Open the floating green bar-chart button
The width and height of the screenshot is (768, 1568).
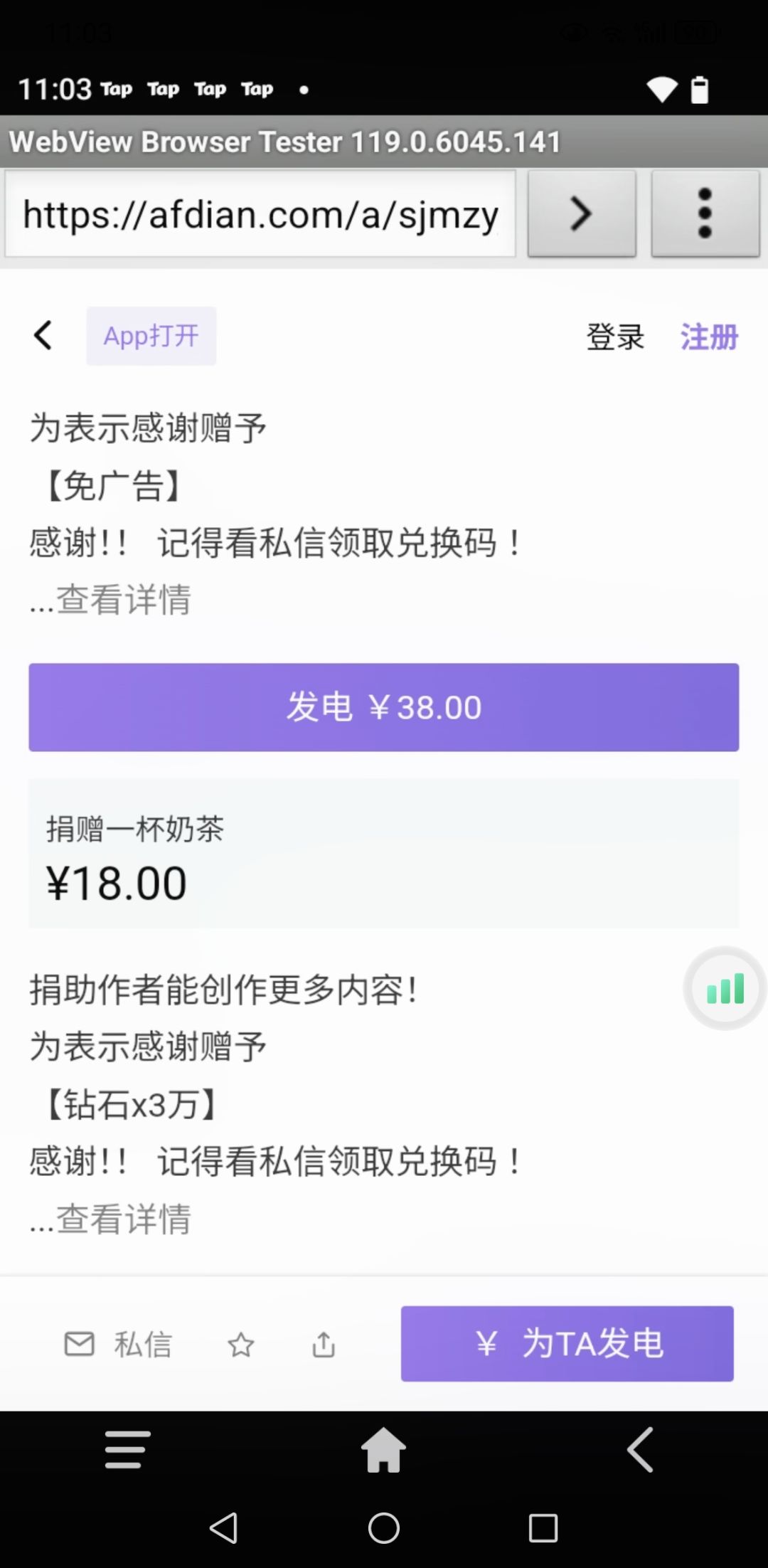[x=725, y=988]
